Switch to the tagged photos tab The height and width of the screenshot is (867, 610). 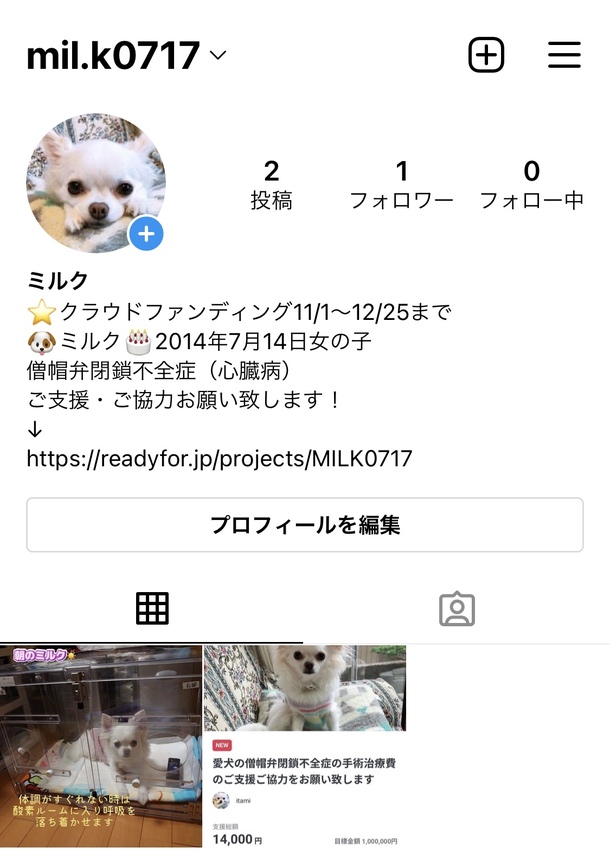(457, 608)
